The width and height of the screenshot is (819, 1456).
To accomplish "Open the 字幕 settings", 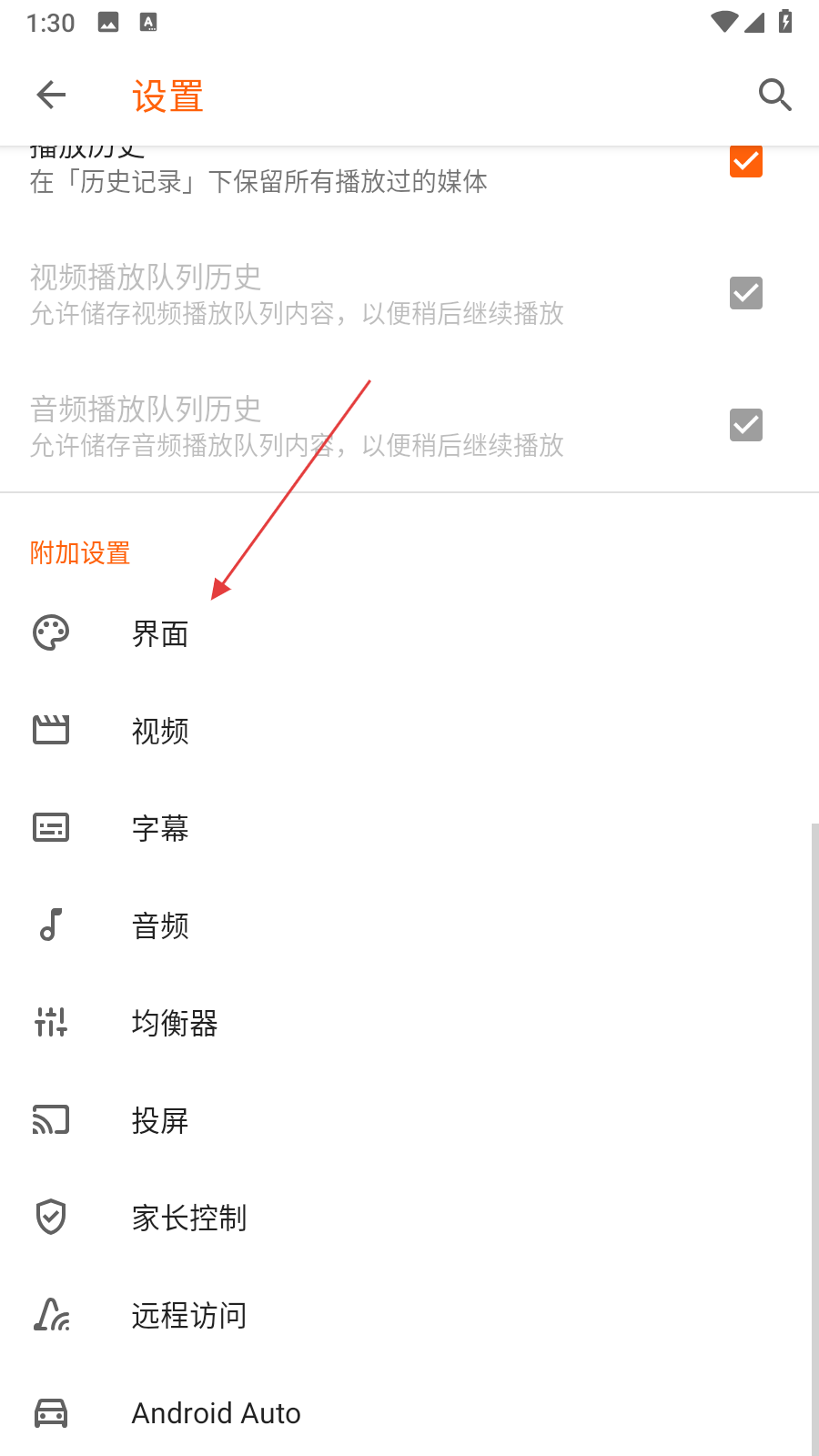I will click(160, 828).
